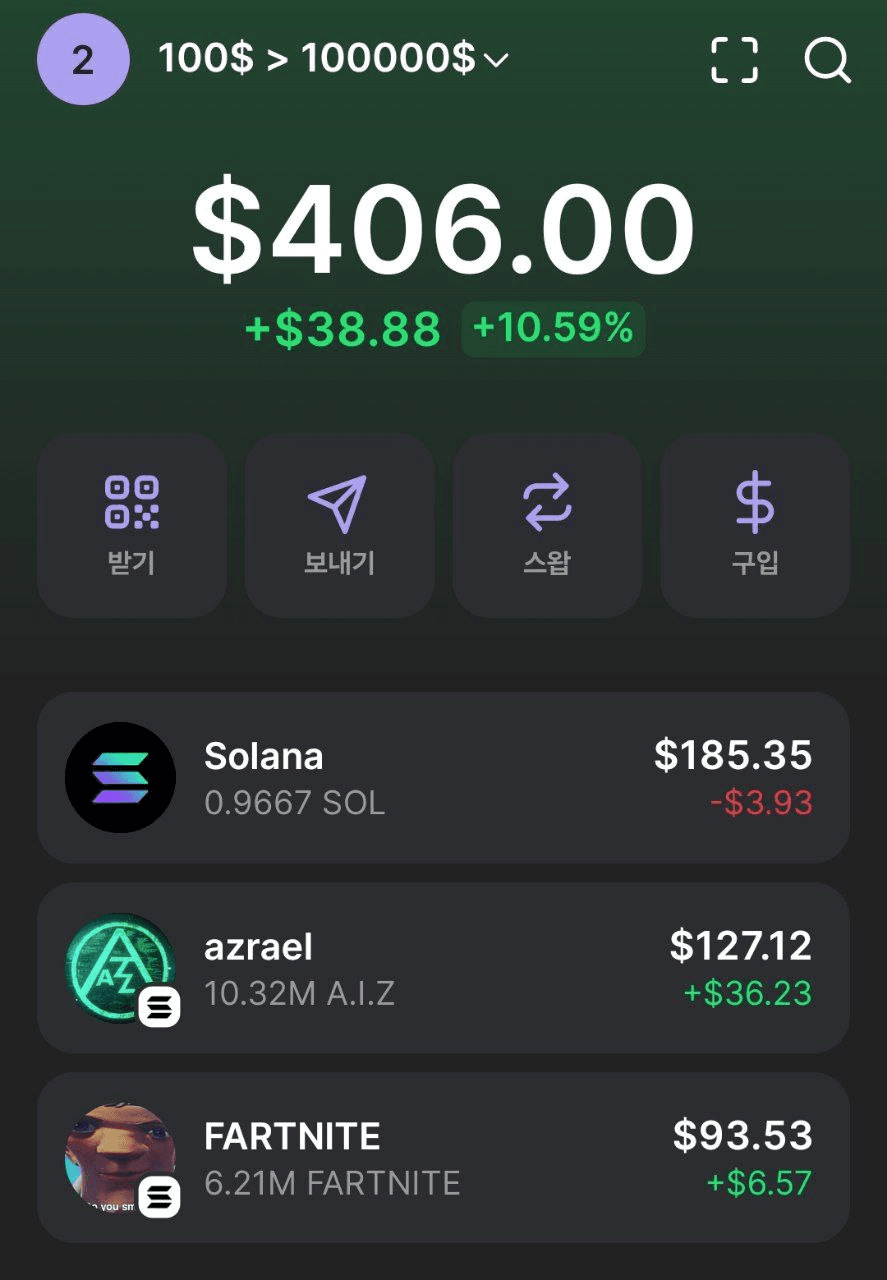This screenshot has width=887, height=1280.
Task: Open the 스왑 swap button
Action: click(547, 526)
